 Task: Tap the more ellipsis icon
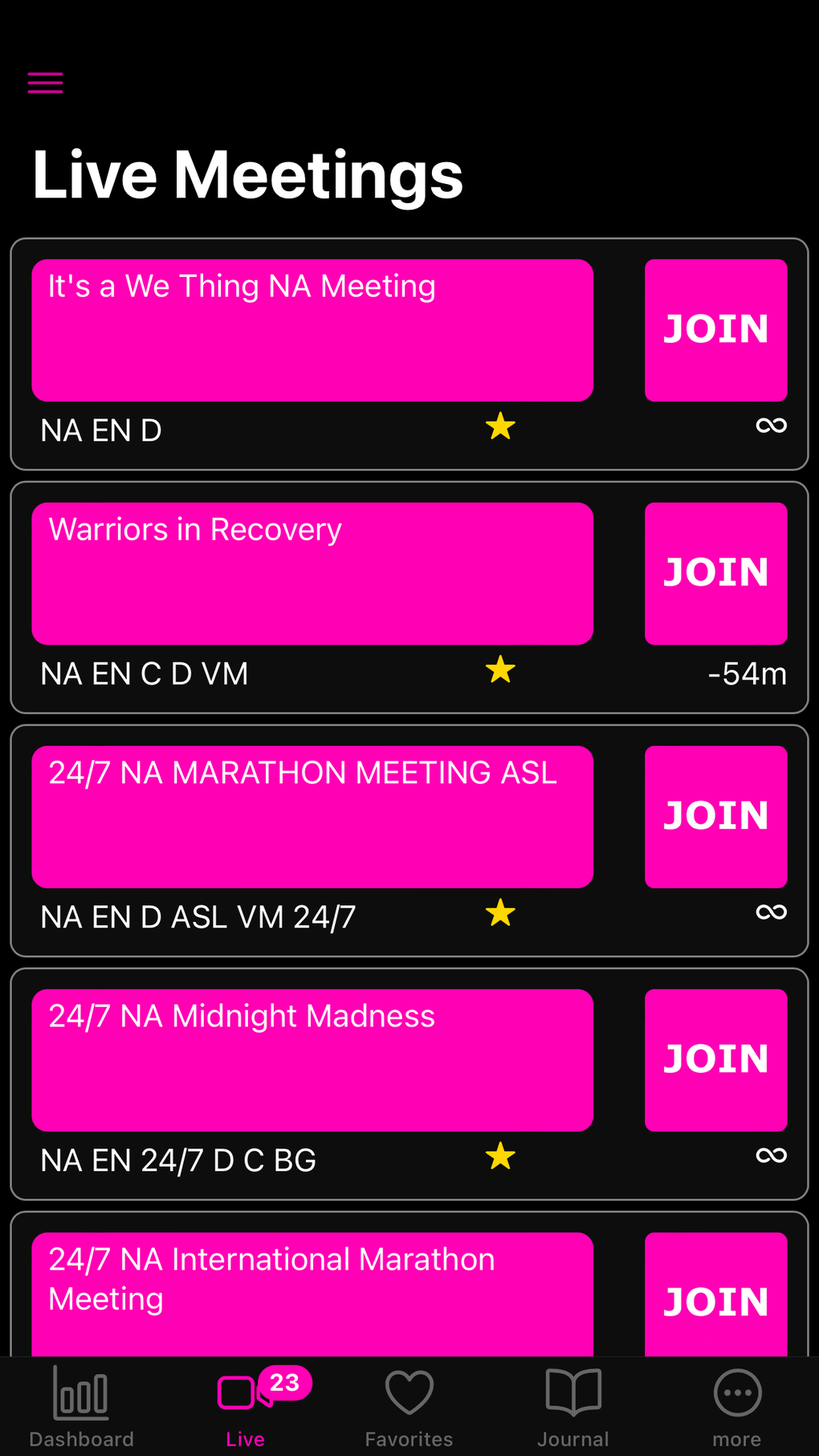[736, 1393]
